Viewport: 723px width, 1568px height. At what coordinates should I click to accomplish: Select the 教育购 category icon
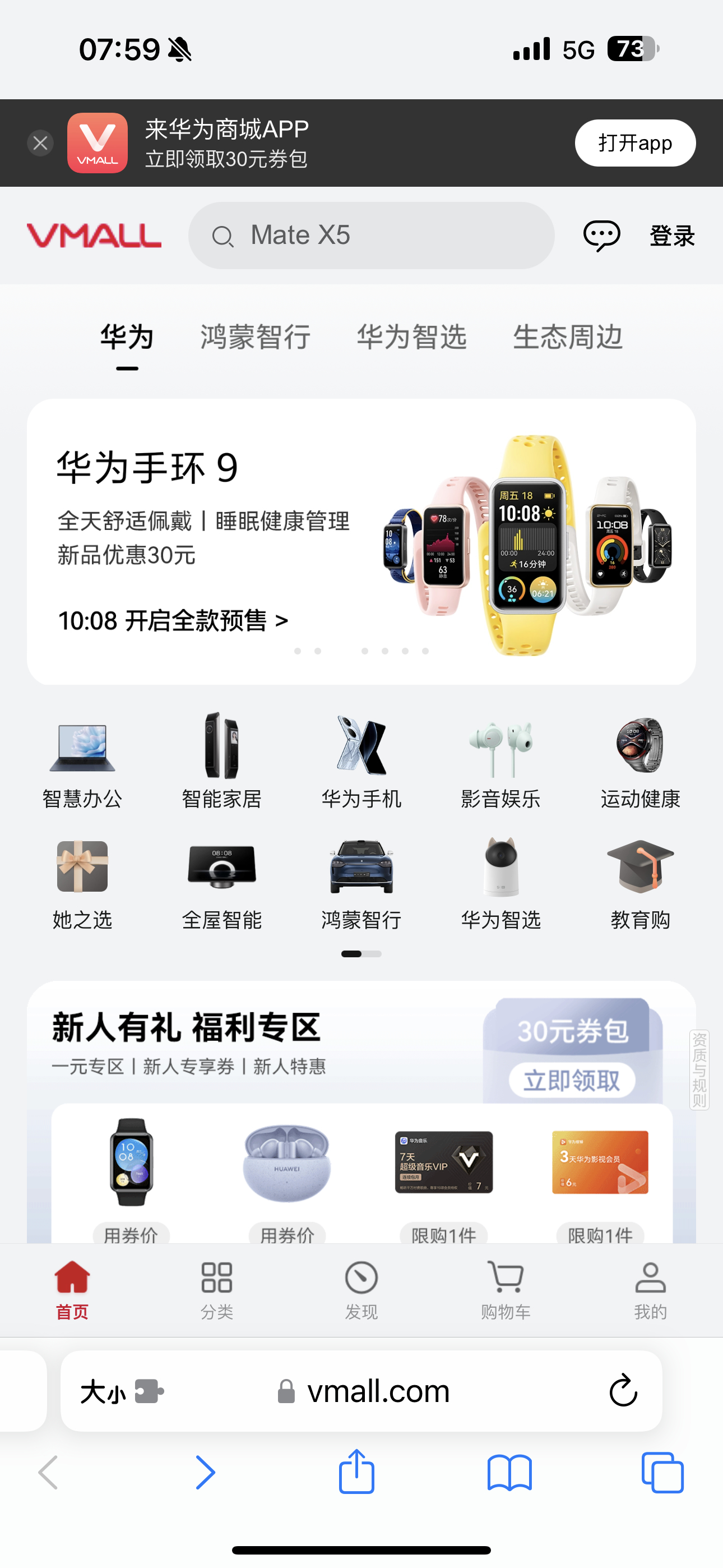(x=640, y=870)
